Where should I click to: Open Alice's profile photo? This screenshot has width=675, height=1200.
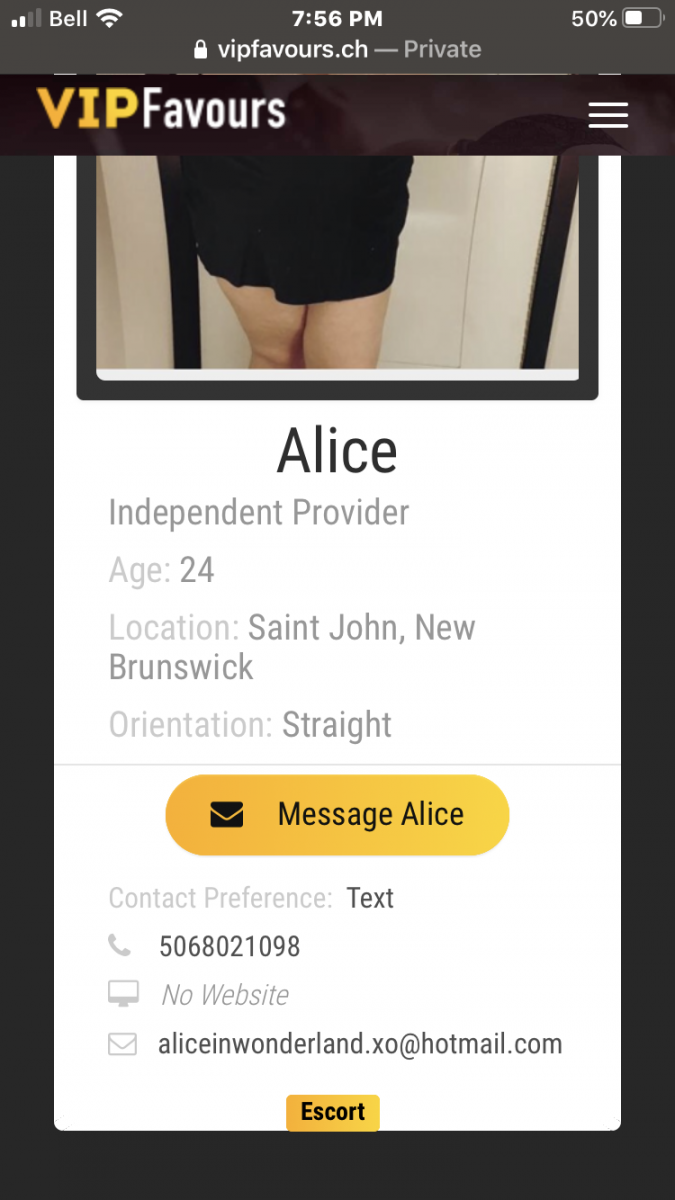337,266
